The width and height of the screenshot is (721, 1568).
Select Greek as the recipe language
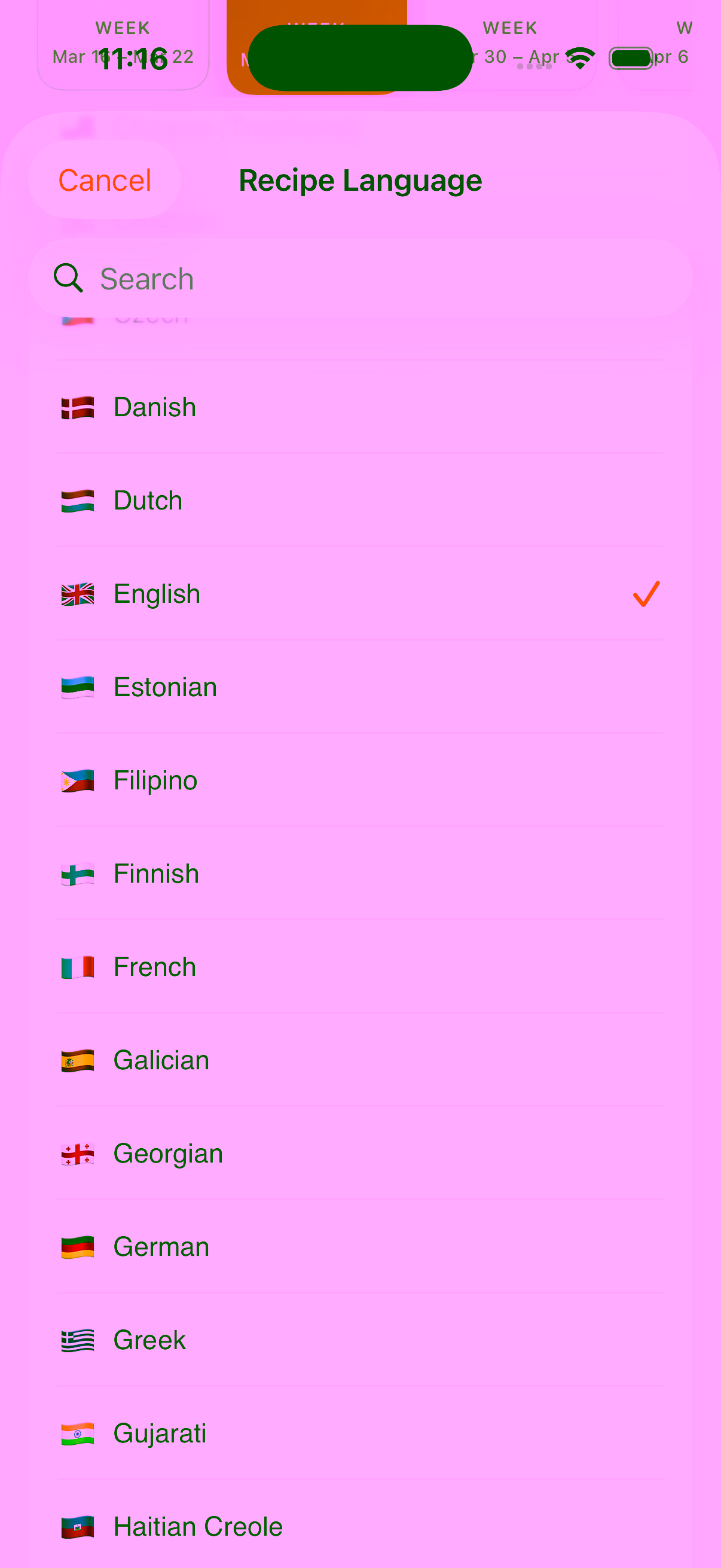coord(149,1340)
